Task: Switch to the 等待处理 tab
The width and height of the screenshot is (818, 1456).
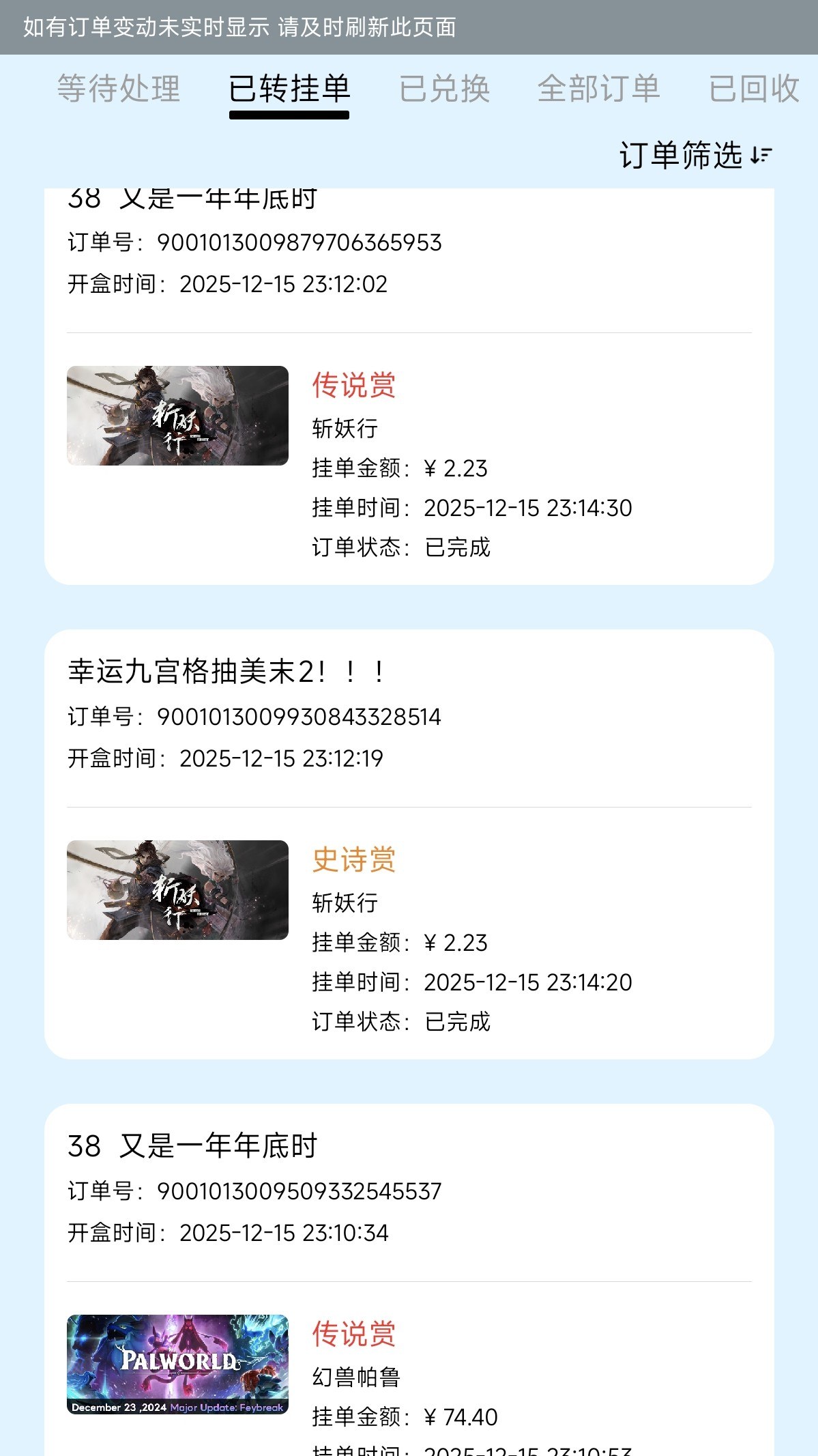Action: [x=119, y=89]
